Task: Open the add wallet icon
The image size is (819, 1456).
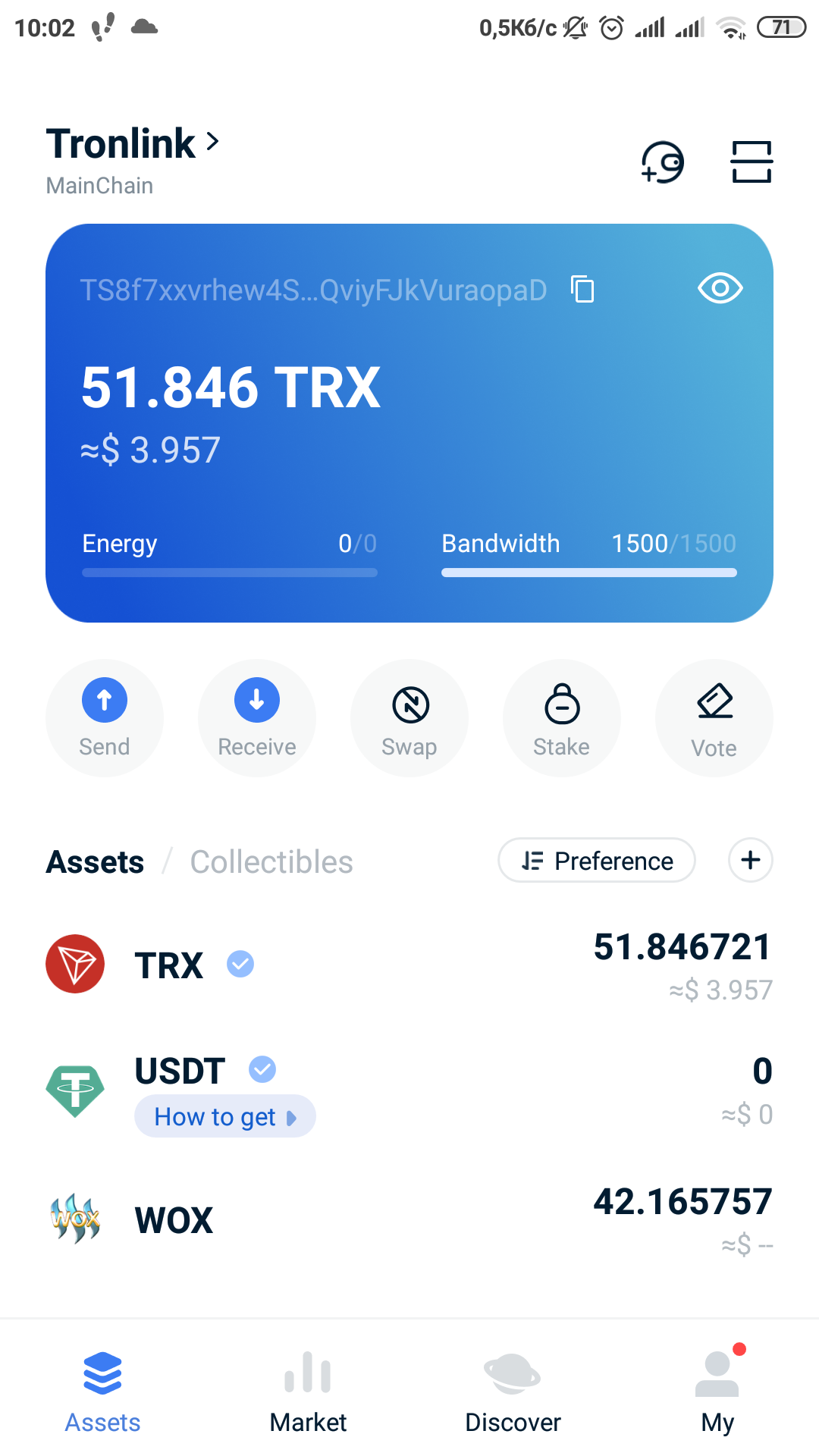Action: 662,162
